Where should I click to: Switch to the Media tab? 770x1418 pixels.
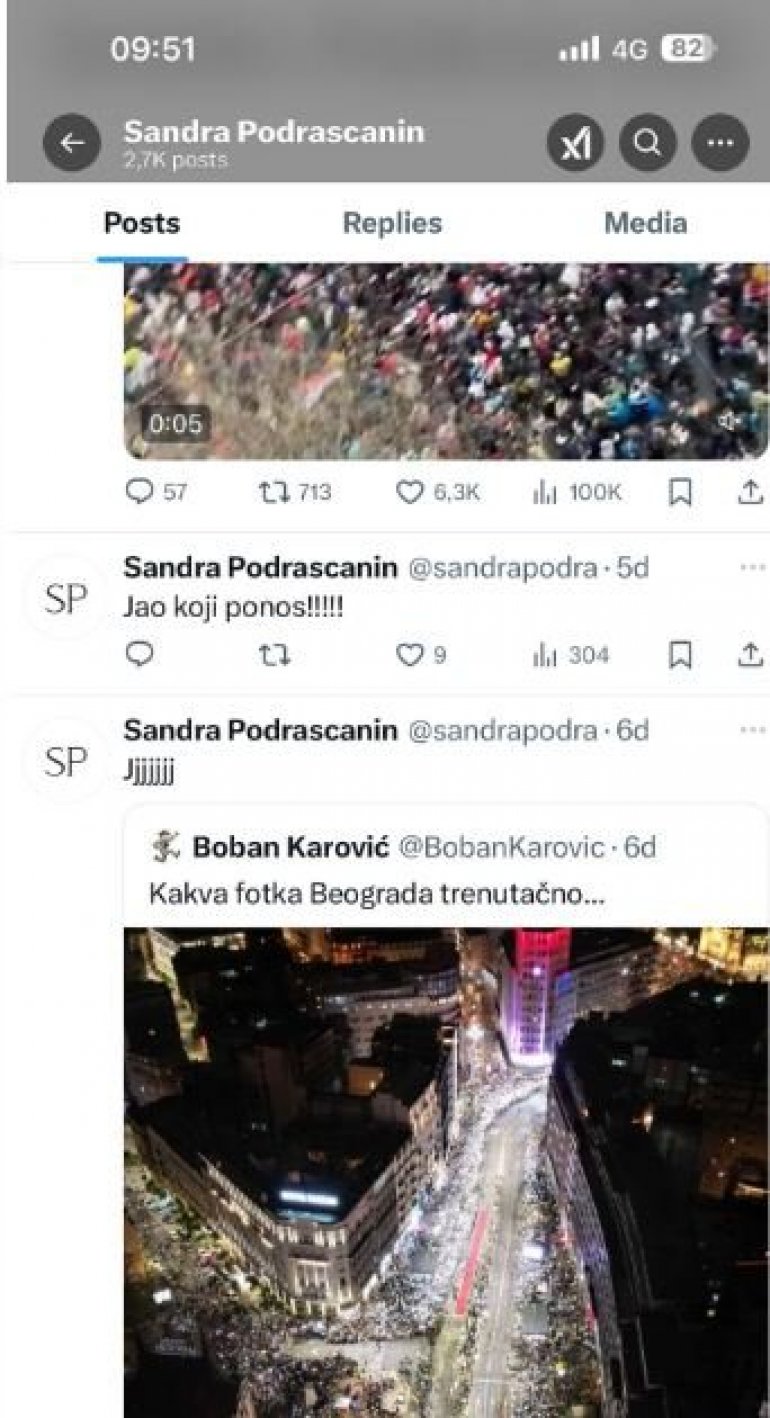coord(645,223)
